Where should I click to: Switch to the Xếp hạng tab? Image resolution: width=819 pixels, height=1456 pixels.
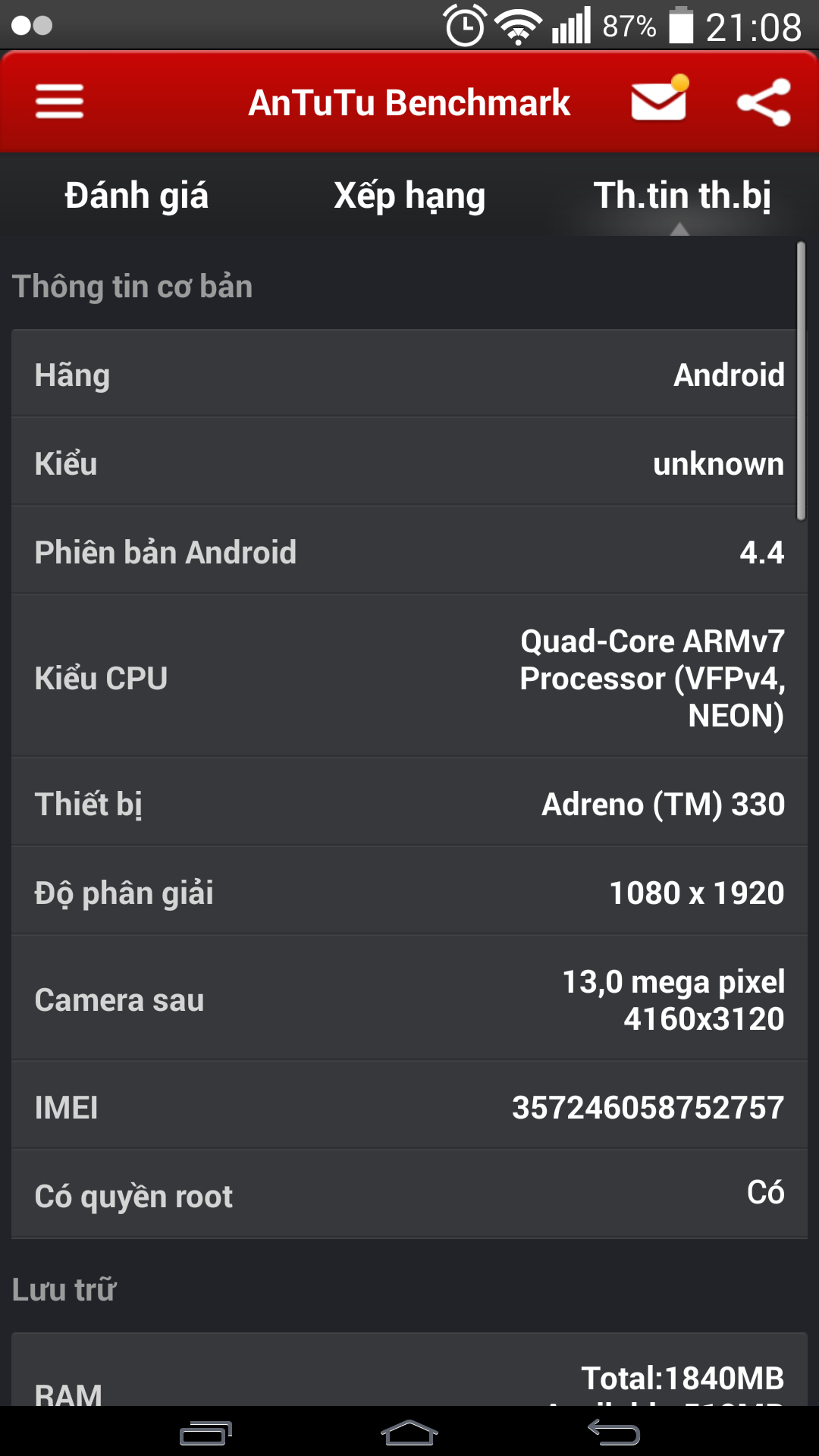click(x=409, y=195)
